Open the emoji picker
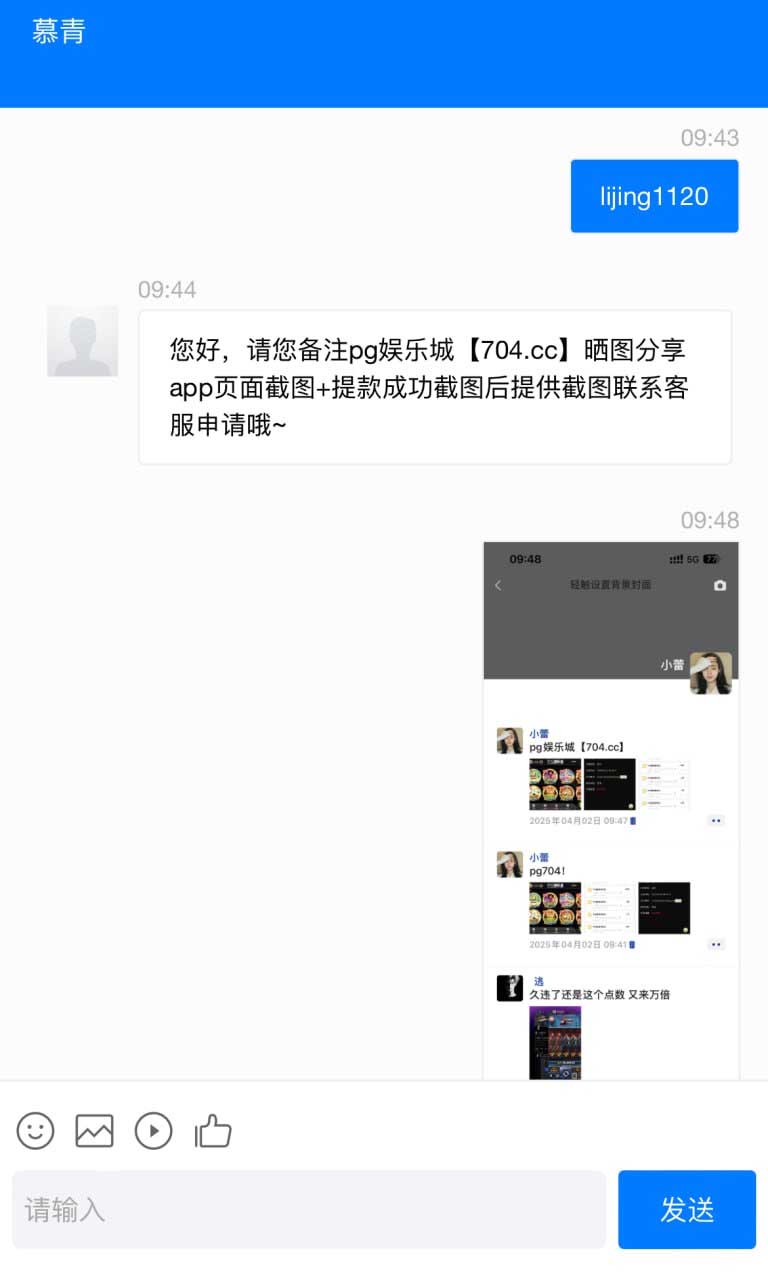768x1280 pixels. click(35, 1131)
